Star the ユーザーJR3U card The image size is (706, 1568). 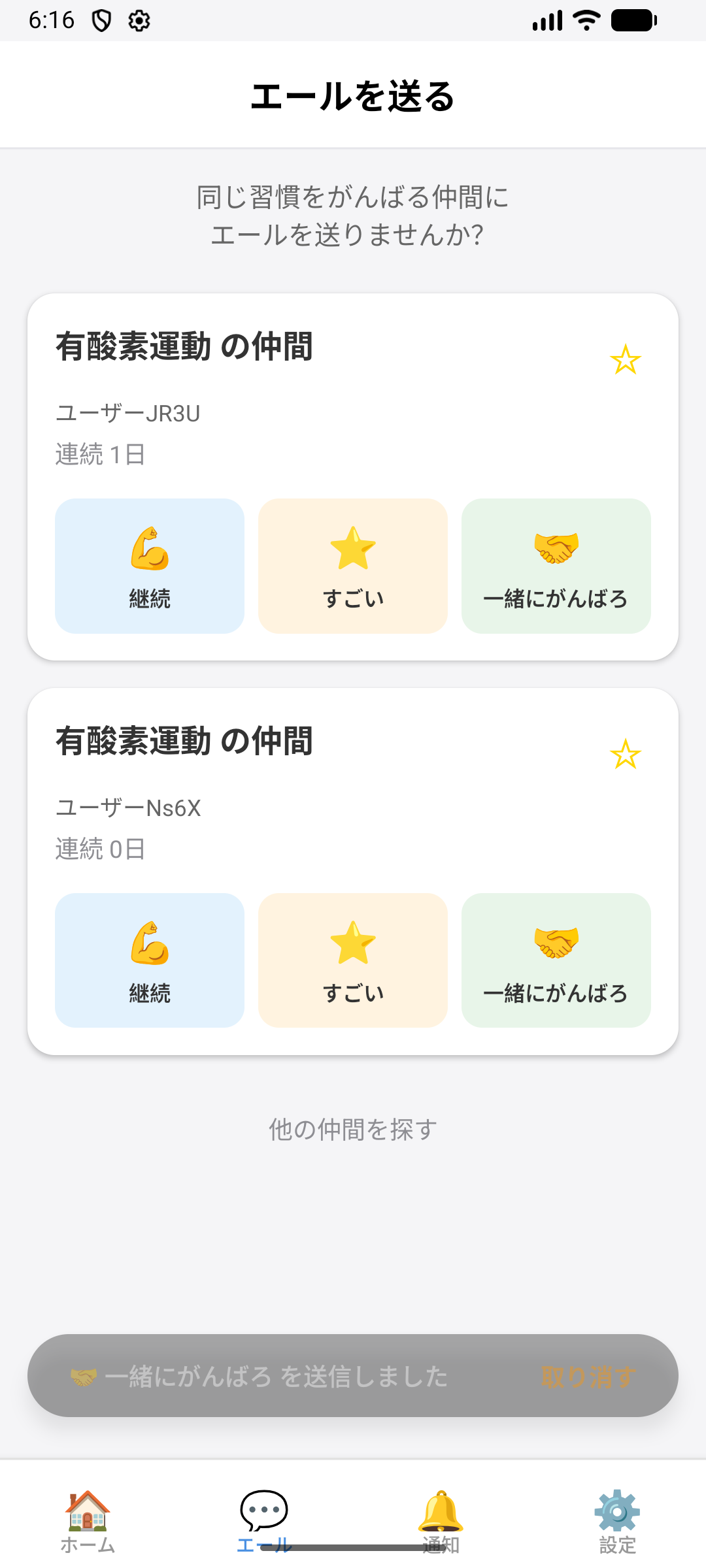625,360
